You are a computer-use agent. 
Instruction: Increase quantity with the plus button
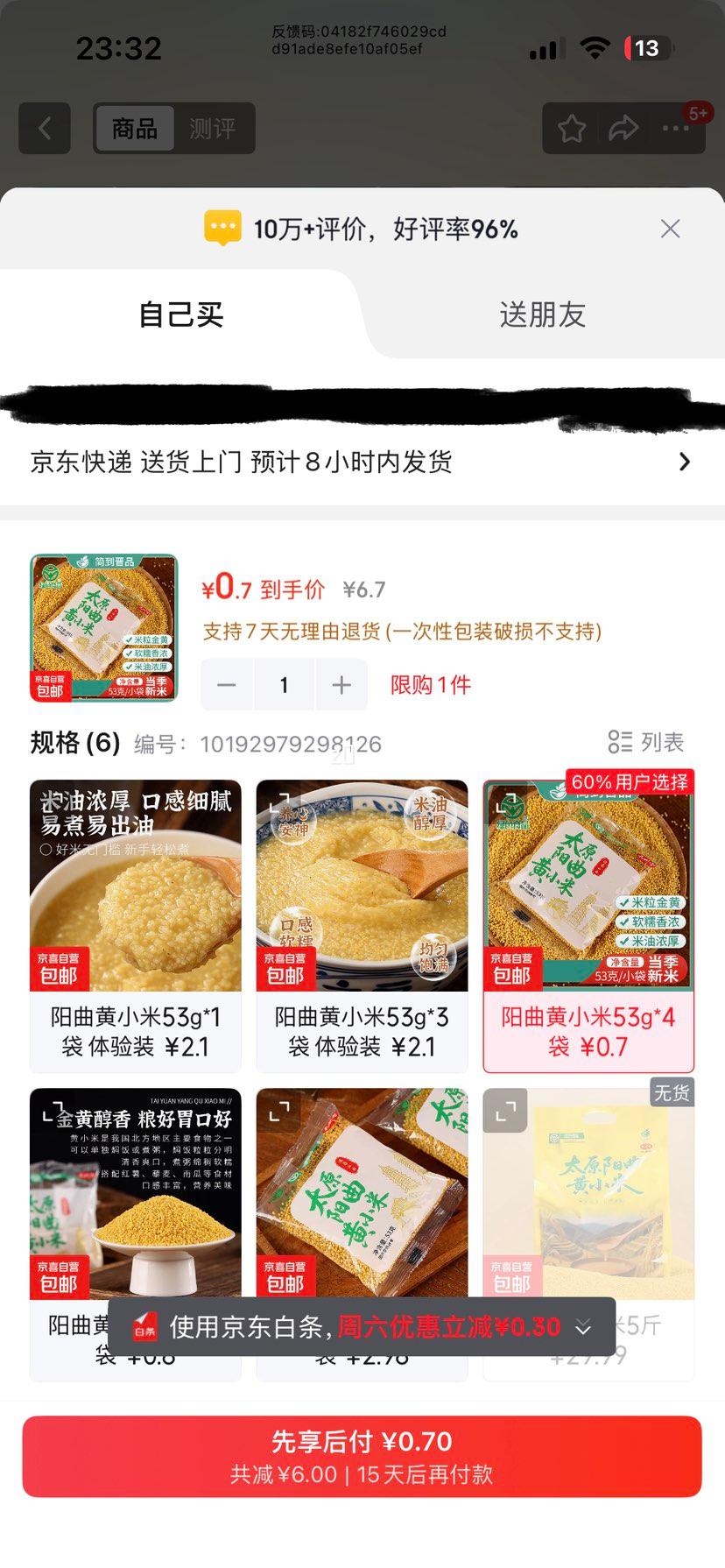(x=341, y=685)
